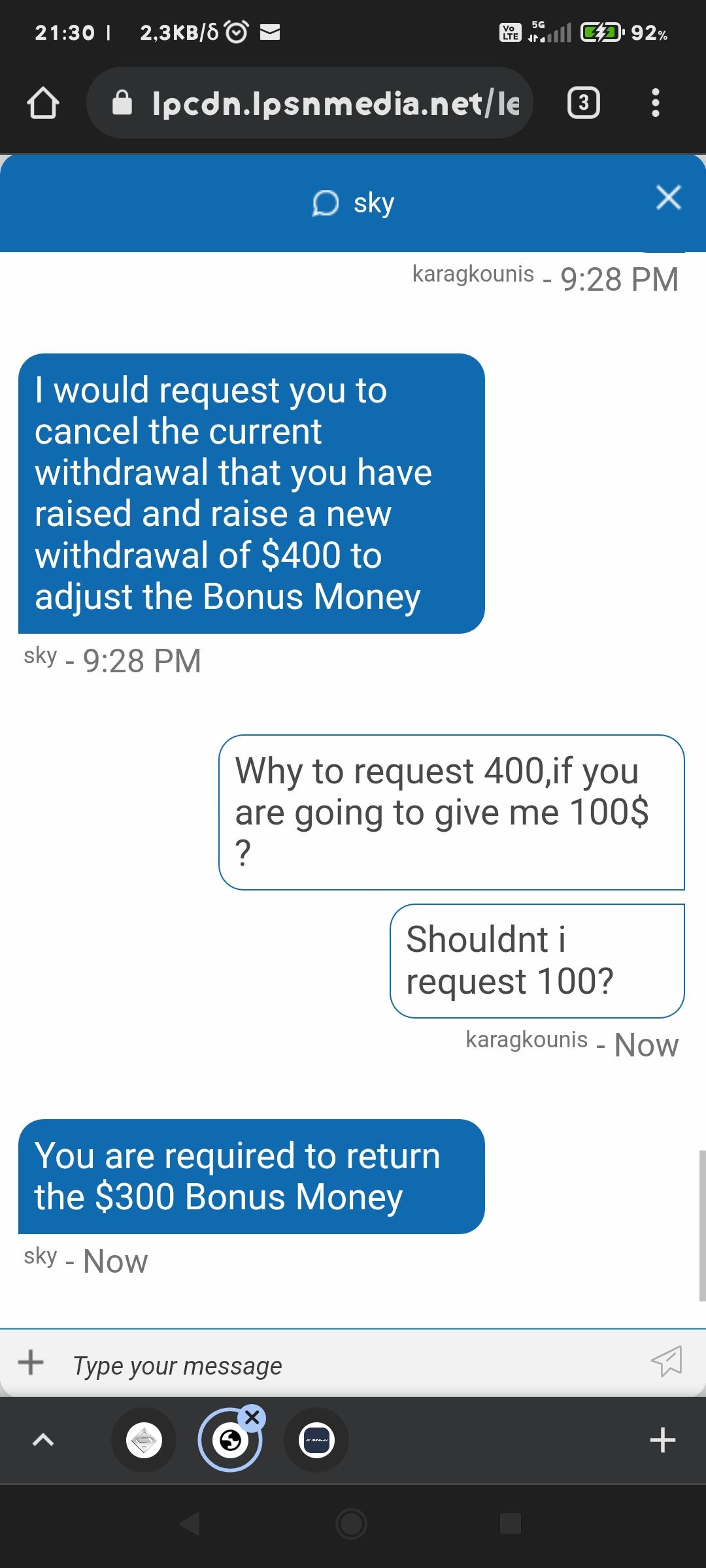Show recent apps with the square button

[511, 1524]
